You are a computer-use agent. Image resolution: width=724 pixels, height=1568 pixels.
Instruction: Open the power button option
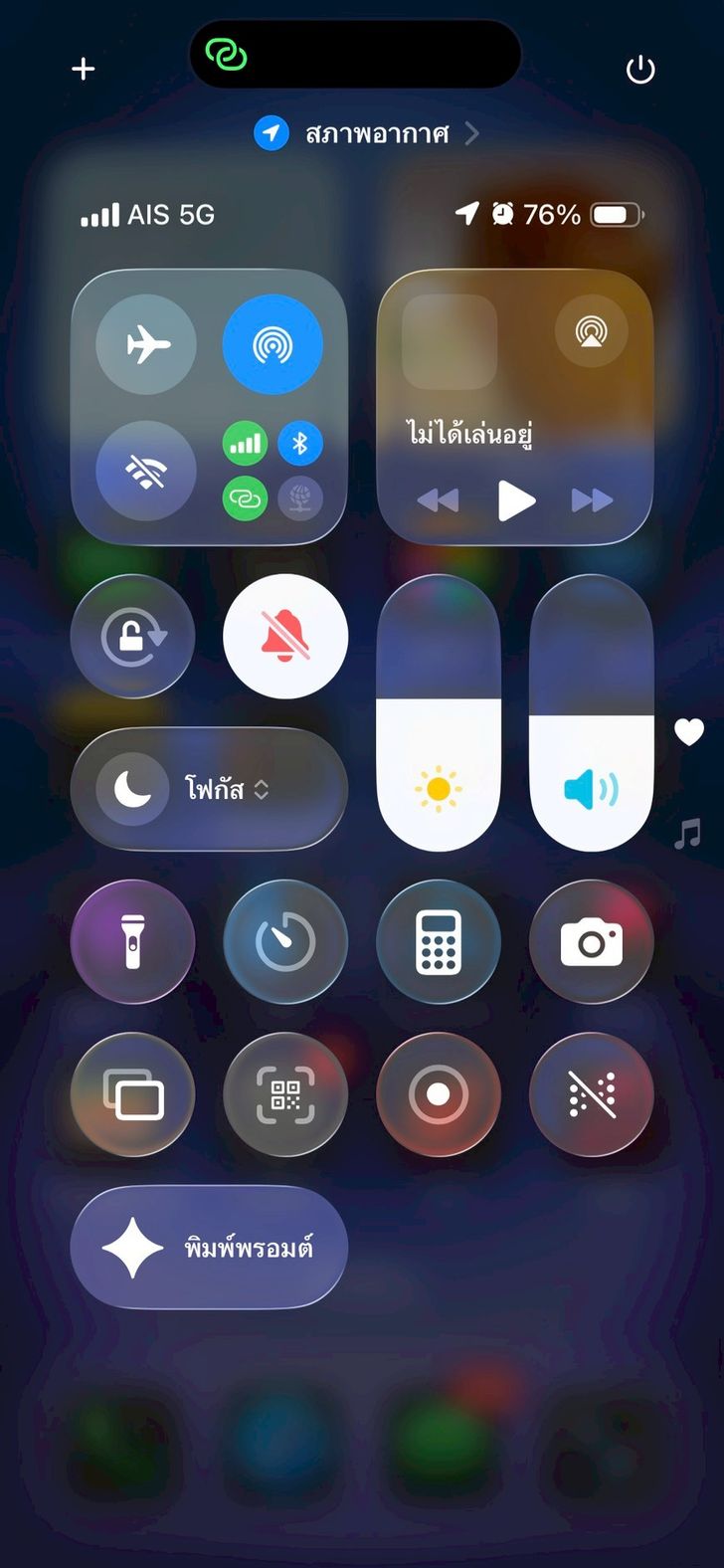(x=640, y=70)
